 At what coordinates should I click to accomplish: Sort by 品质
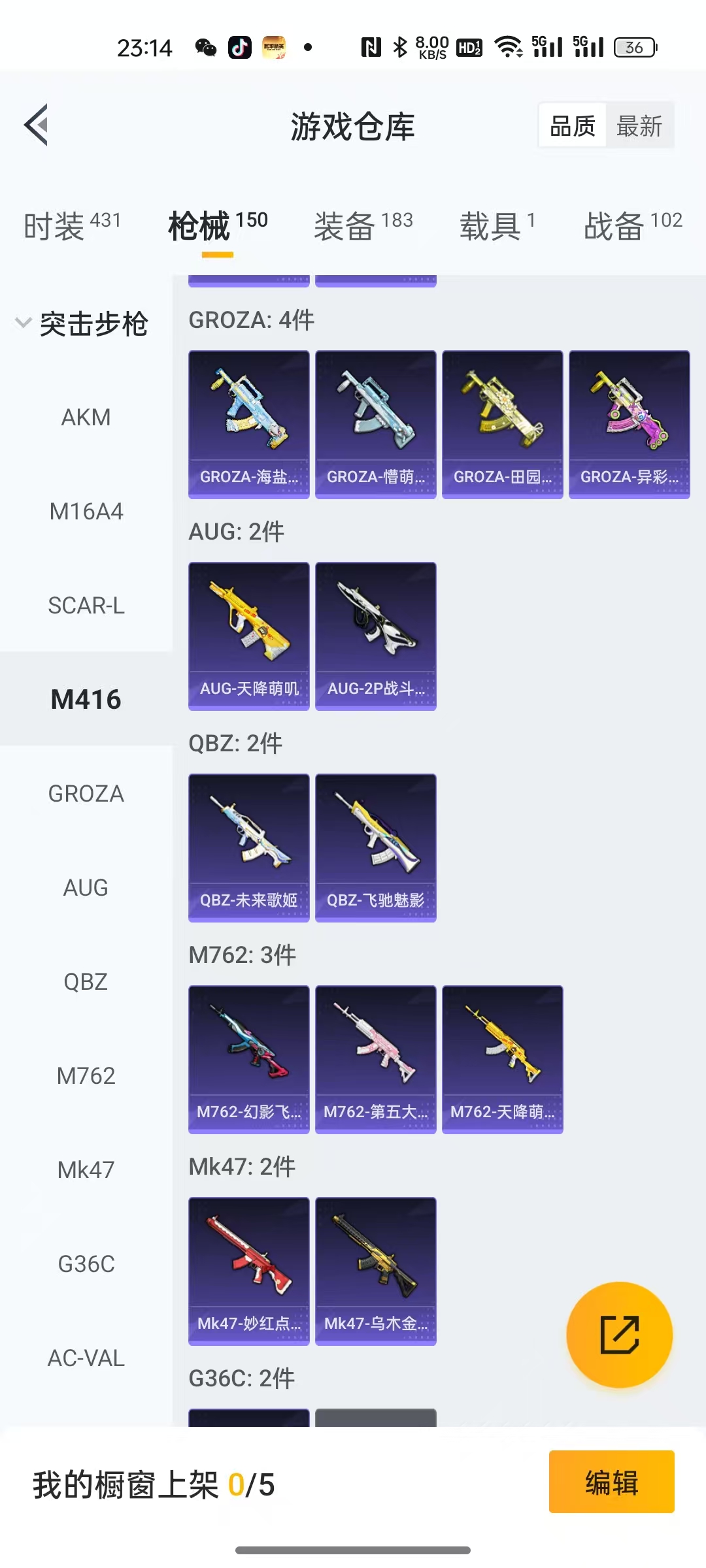572,125
